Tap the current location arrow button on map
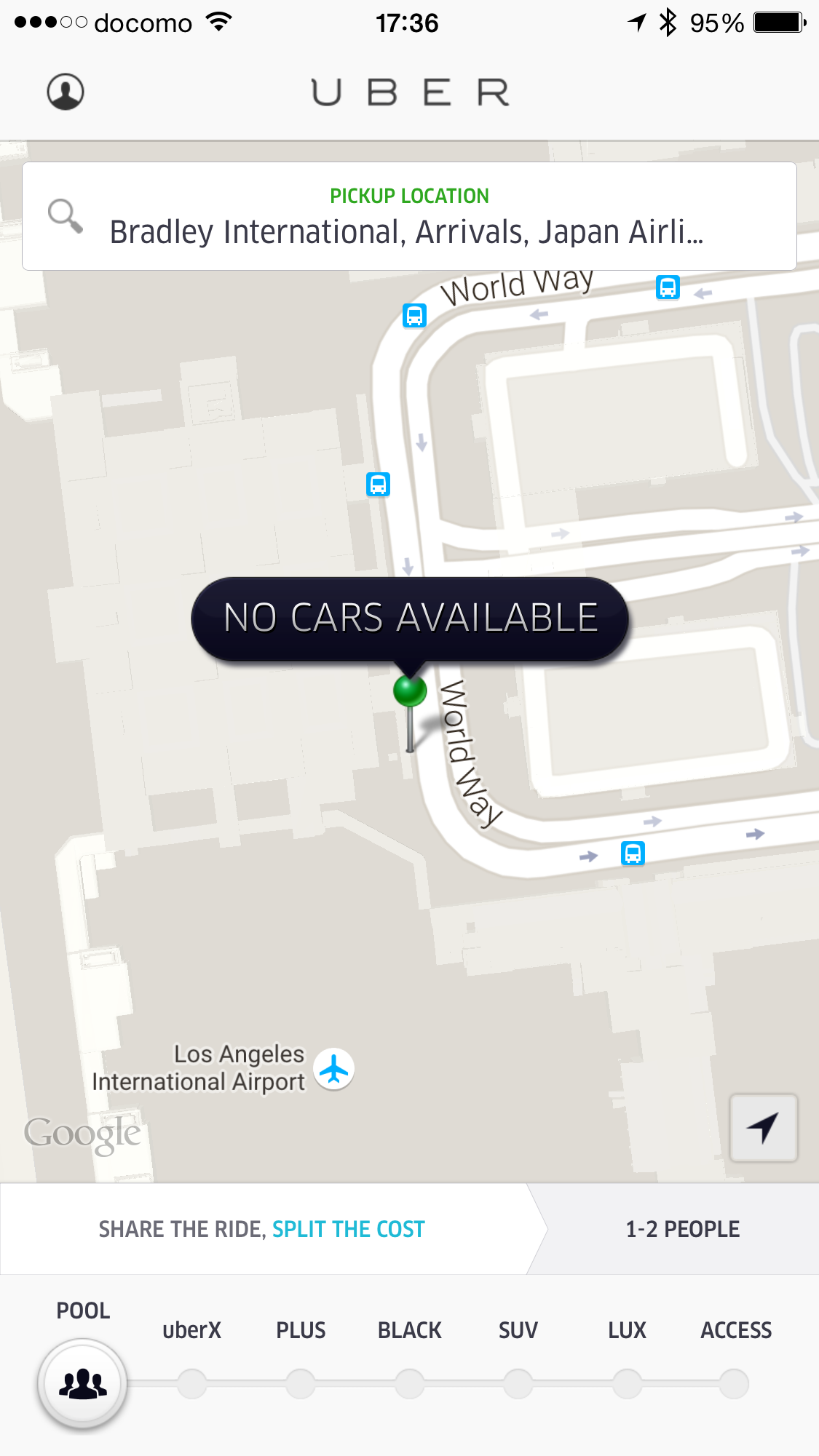The height and width of the screenshot is (1456, 819). 763,1127
